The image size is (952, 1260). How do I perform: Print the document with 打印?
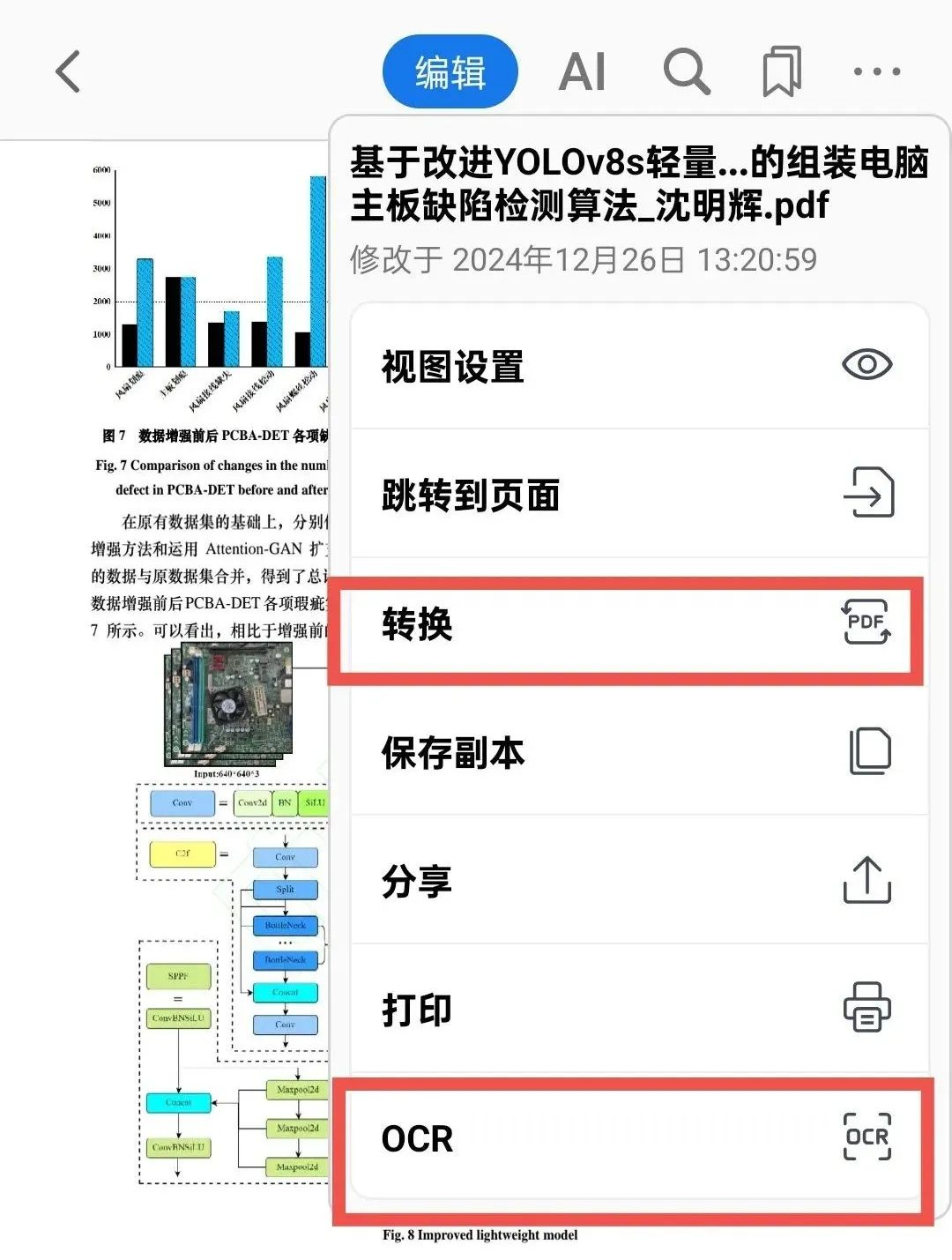coord(639,1010)
